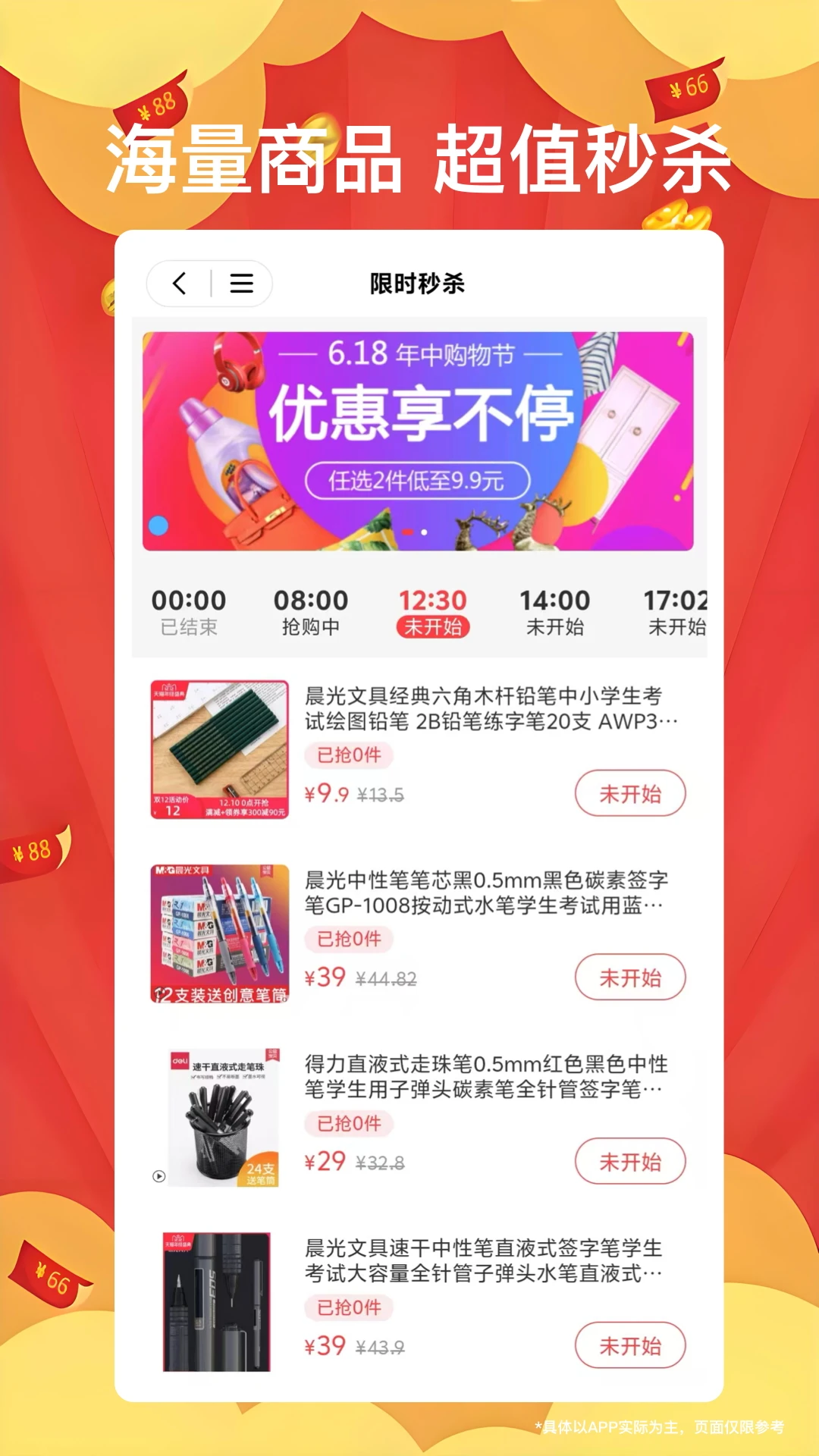Screen dimensions: 819x1456
Task: Tap 未开始 button on the bottom ¥39 product
Action: (630, 1346)
